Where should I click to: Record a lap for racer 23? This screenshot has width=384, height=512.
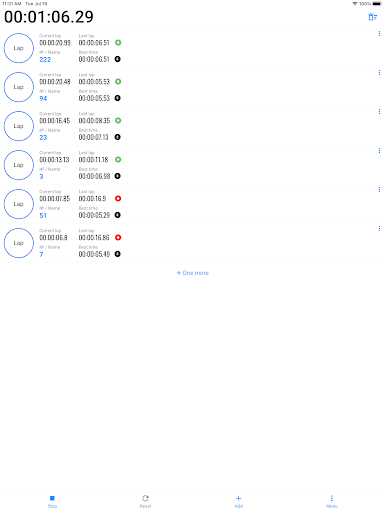click(x=19, y=126)
